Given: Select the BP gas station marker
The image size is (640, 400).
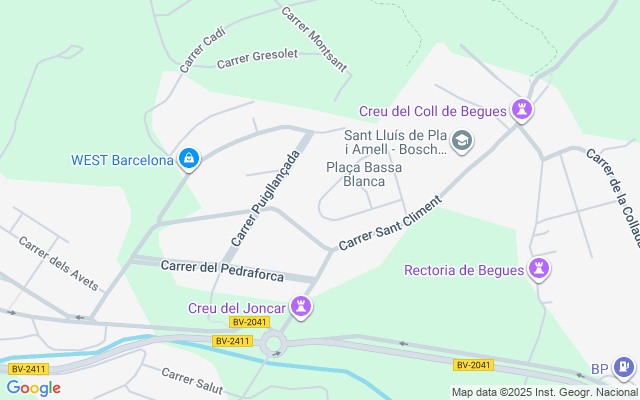Looking at the screenshot, I should 624,368.
